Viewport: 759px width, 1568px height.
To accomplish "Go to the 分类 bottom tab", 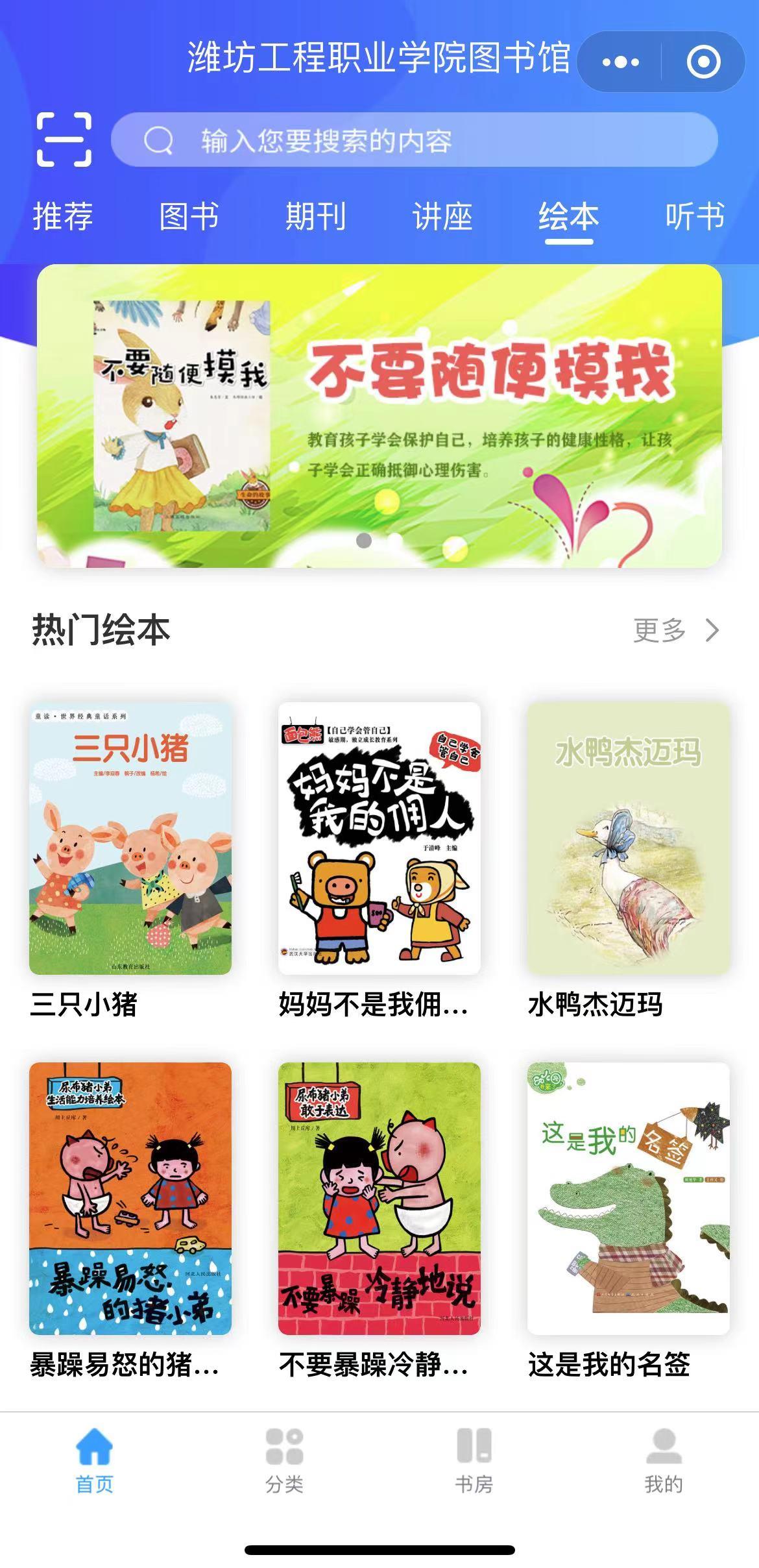I will (x=284, y=1462).
